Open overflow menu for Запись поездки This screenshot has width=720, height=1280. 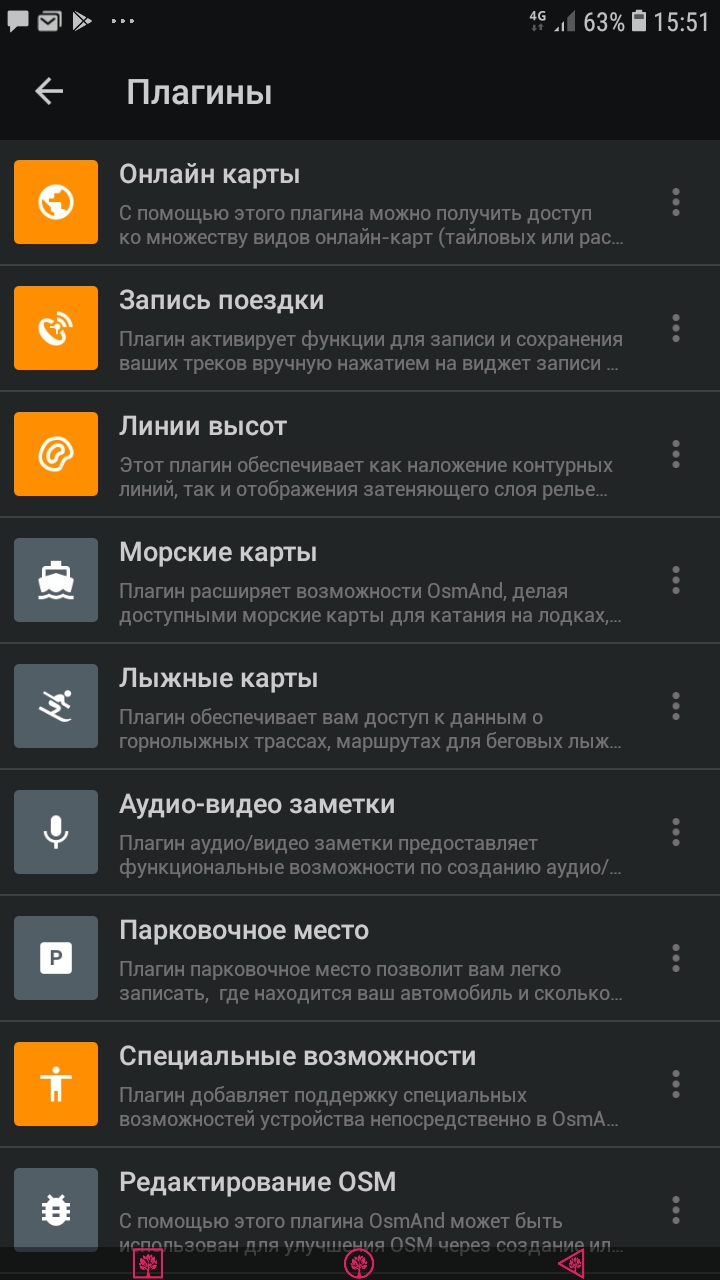click(x=676, y=328)
